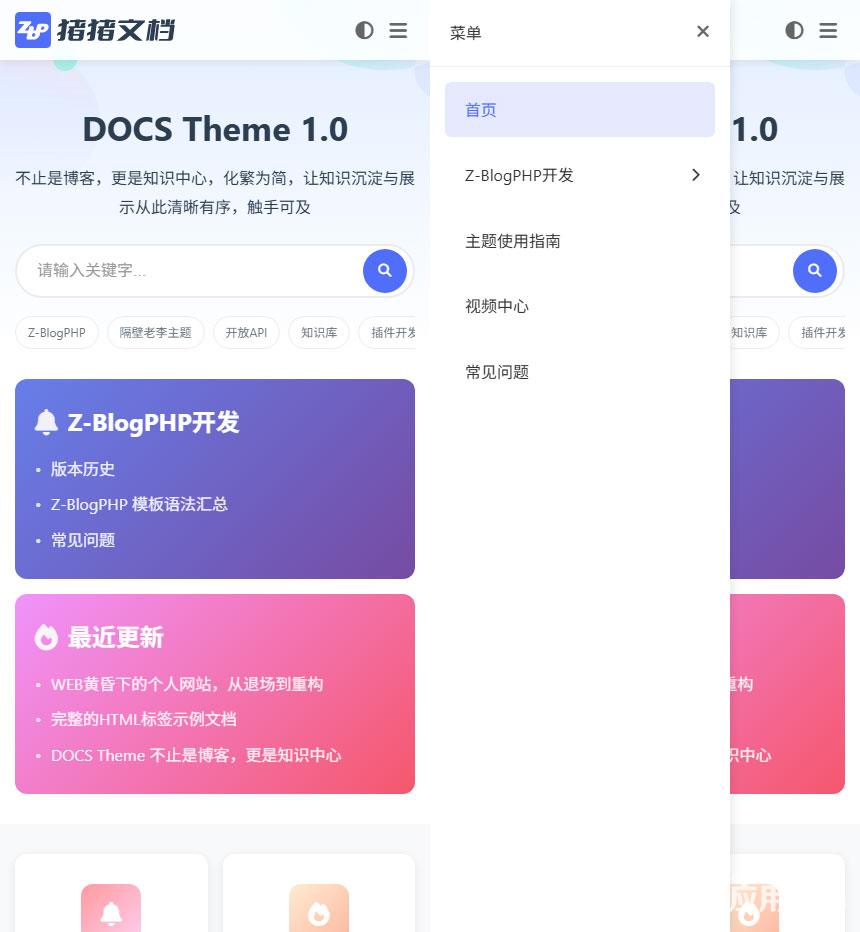The height and width of the screenshot is (932, 860).
Task: Switch theme appearance using the contrast icon
Action: [x=364, y=30]
